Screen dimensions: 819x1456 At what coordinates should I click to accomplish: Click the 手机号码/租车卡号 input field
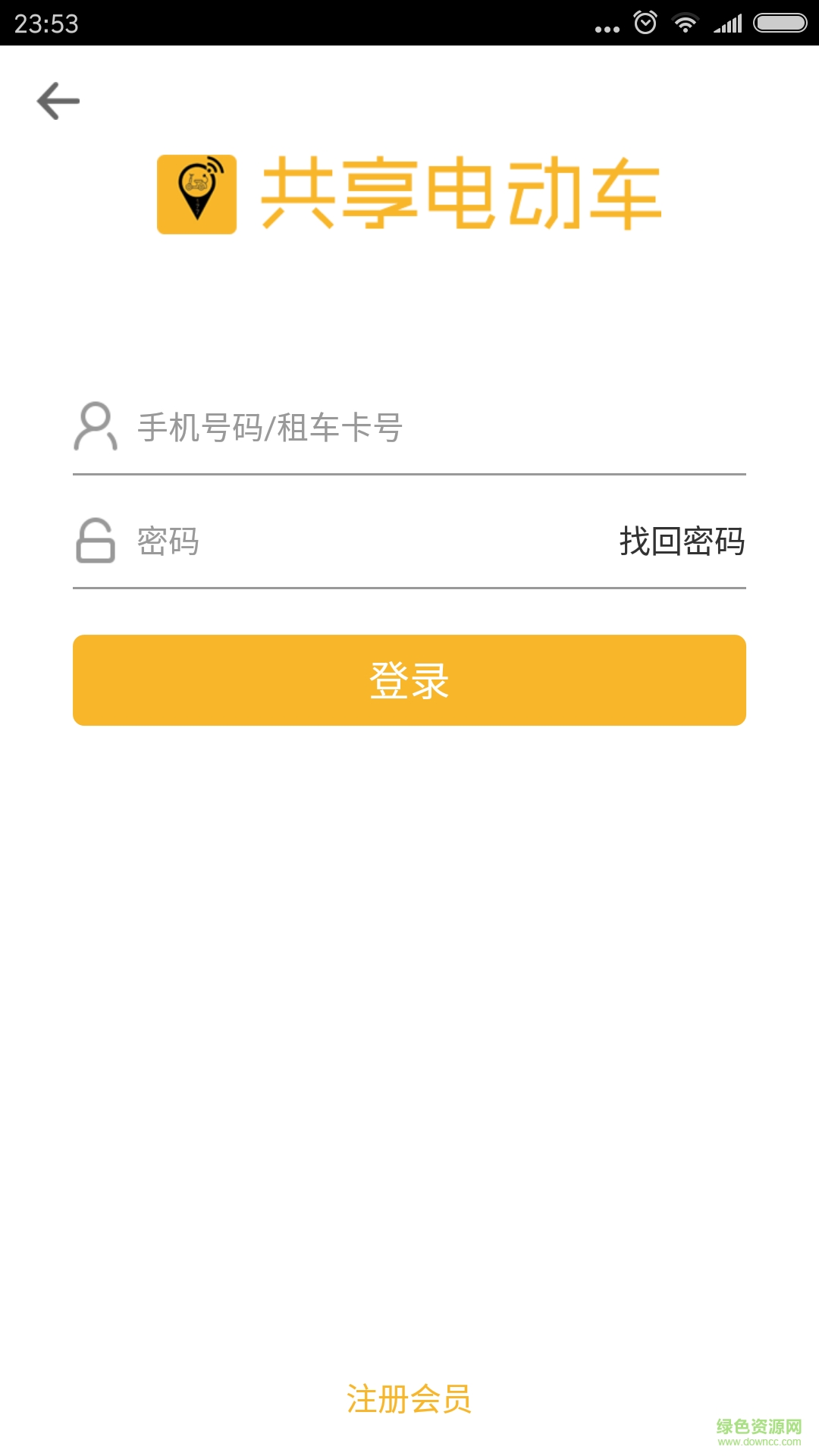pyautogui.click(x=341, y=428)
